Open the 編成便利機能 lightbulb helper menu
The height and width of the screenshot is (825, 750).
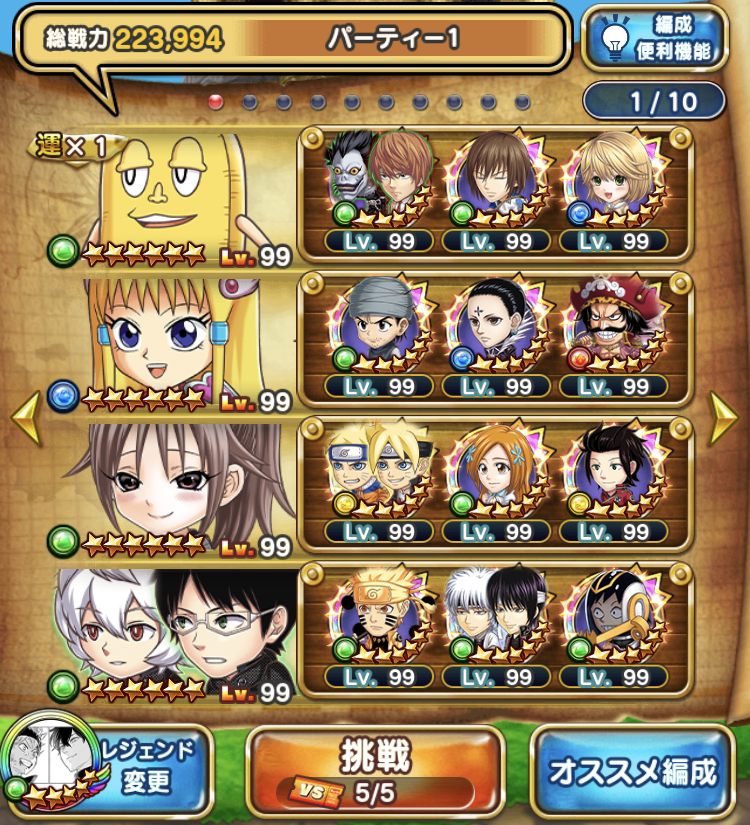click(662, 38)
